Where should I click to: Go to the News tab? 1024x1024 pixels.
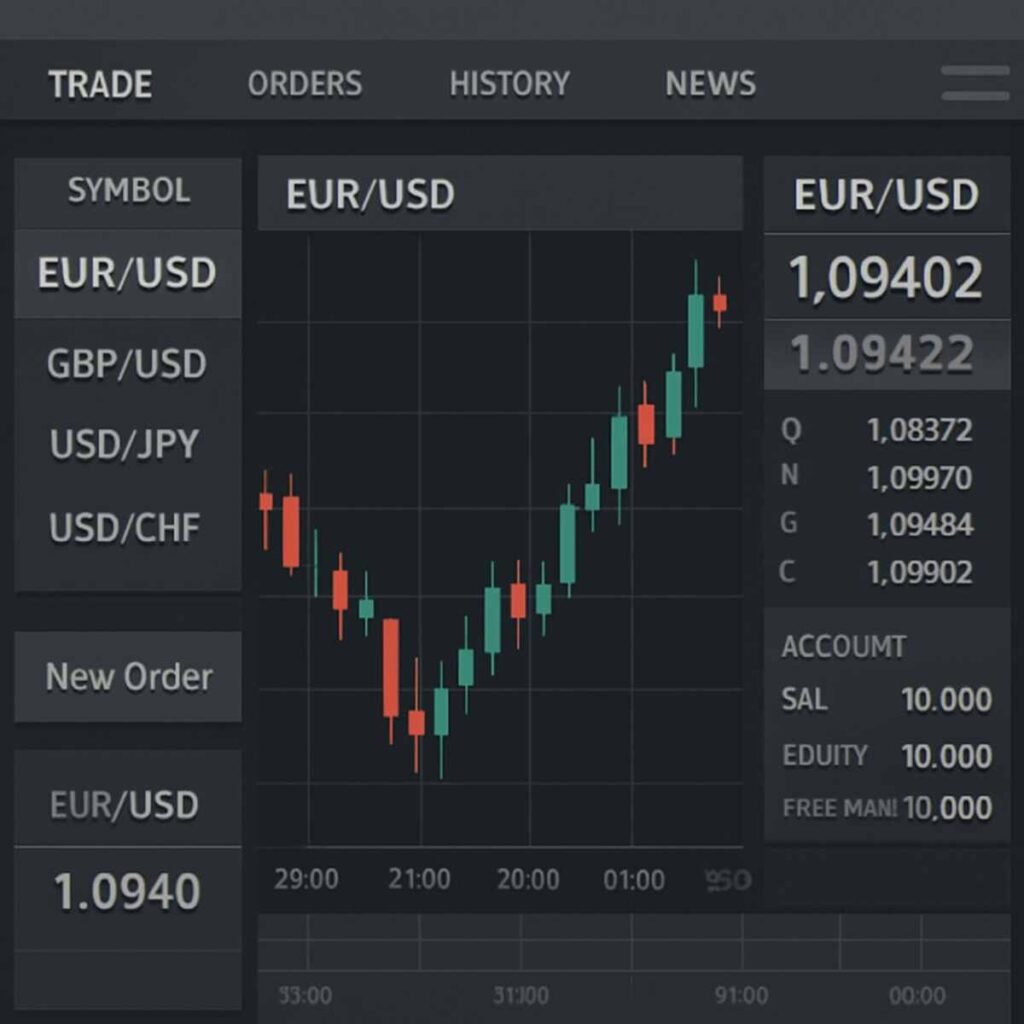point(710,84)
